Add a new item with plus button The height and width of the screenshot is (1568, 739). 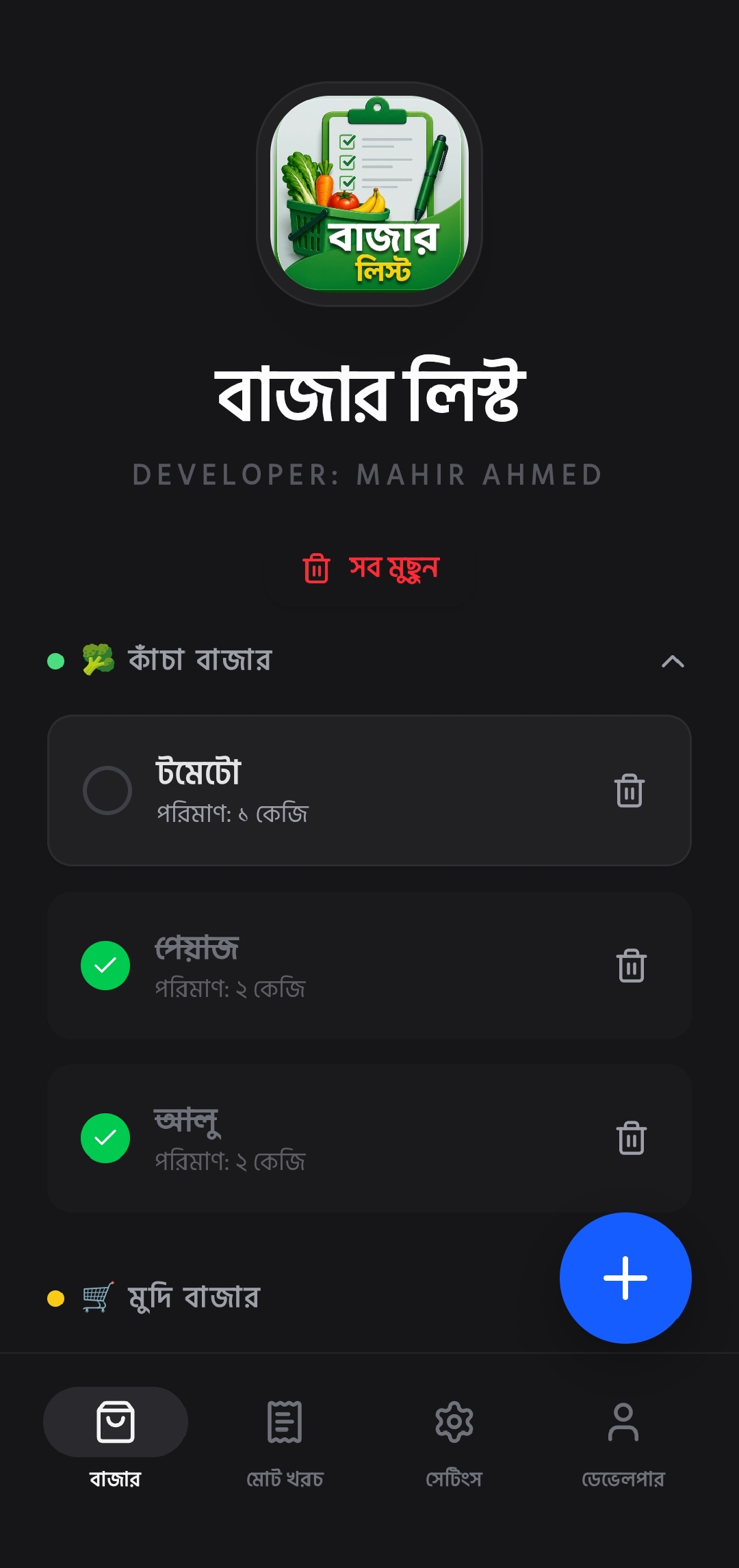(625, 1277)
